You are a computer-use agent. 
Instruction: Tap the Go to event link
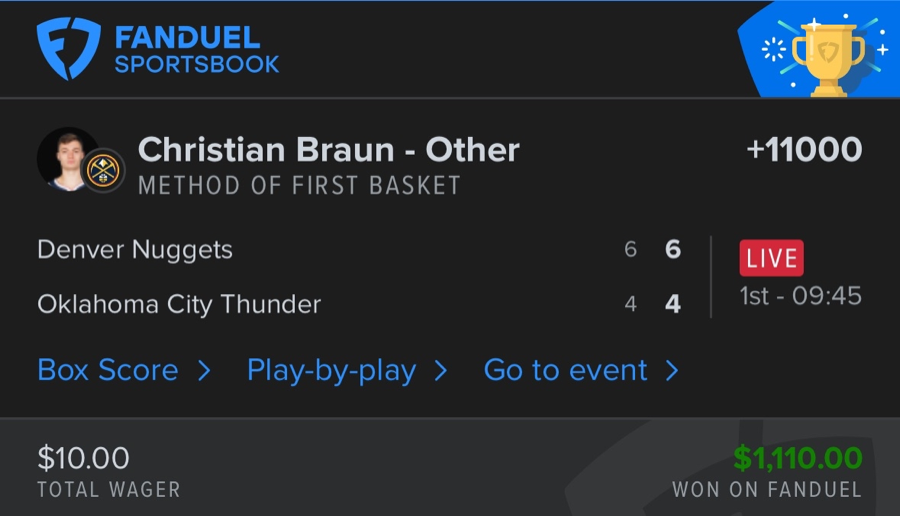click(x=580, y=371)
